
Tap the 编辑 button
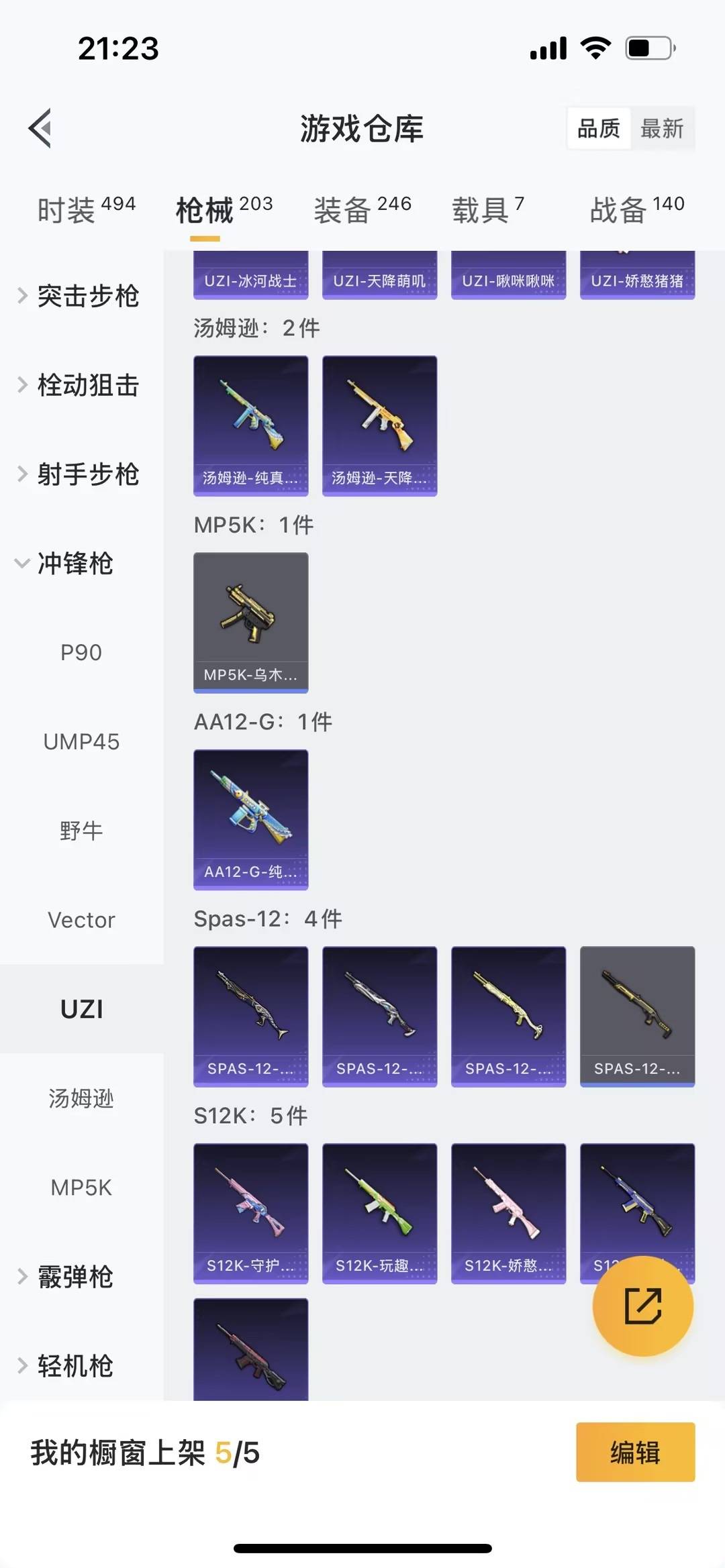click(x=635, y=1453)
